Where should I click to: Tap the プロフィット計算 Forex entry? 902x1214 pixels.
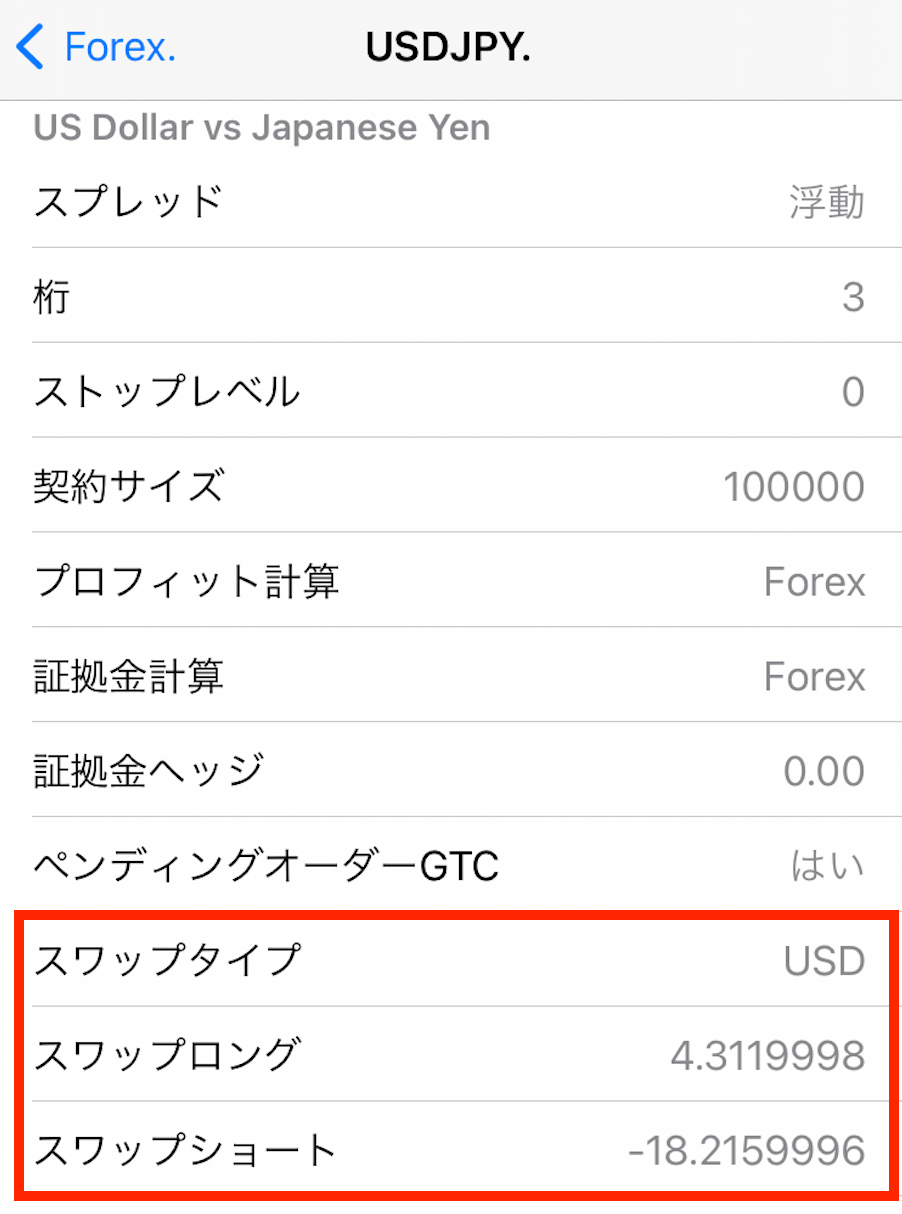click(x=450, y=581)
